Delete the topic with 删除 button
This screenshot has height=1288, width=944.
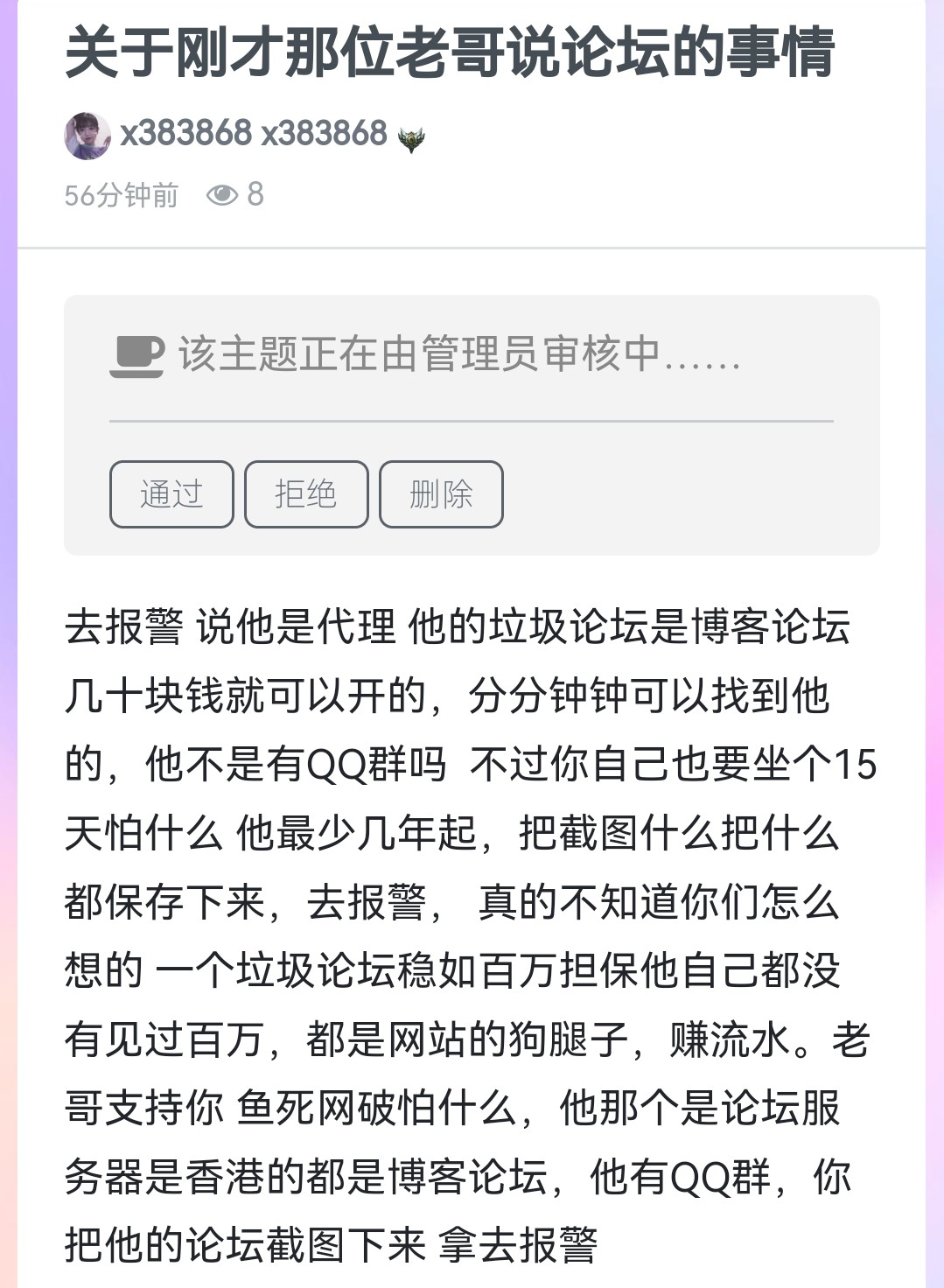441,494
